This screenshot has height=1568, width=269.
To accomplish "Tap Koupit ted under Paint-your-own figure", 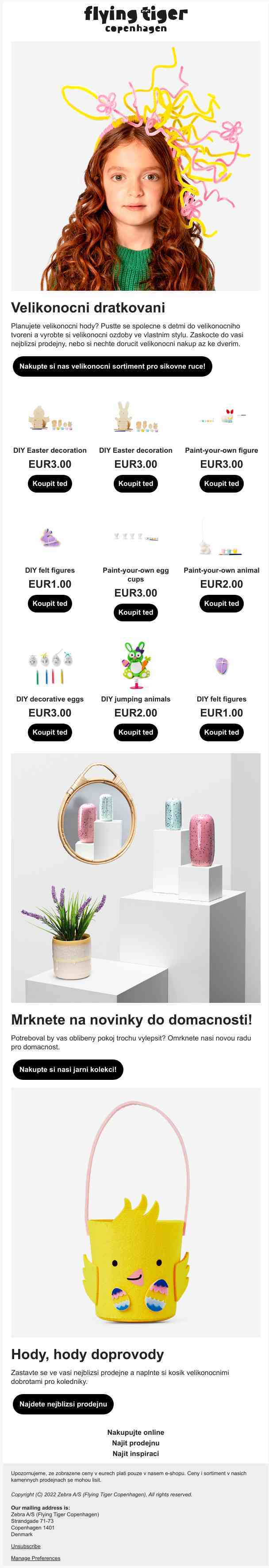I will pos(221,483).
